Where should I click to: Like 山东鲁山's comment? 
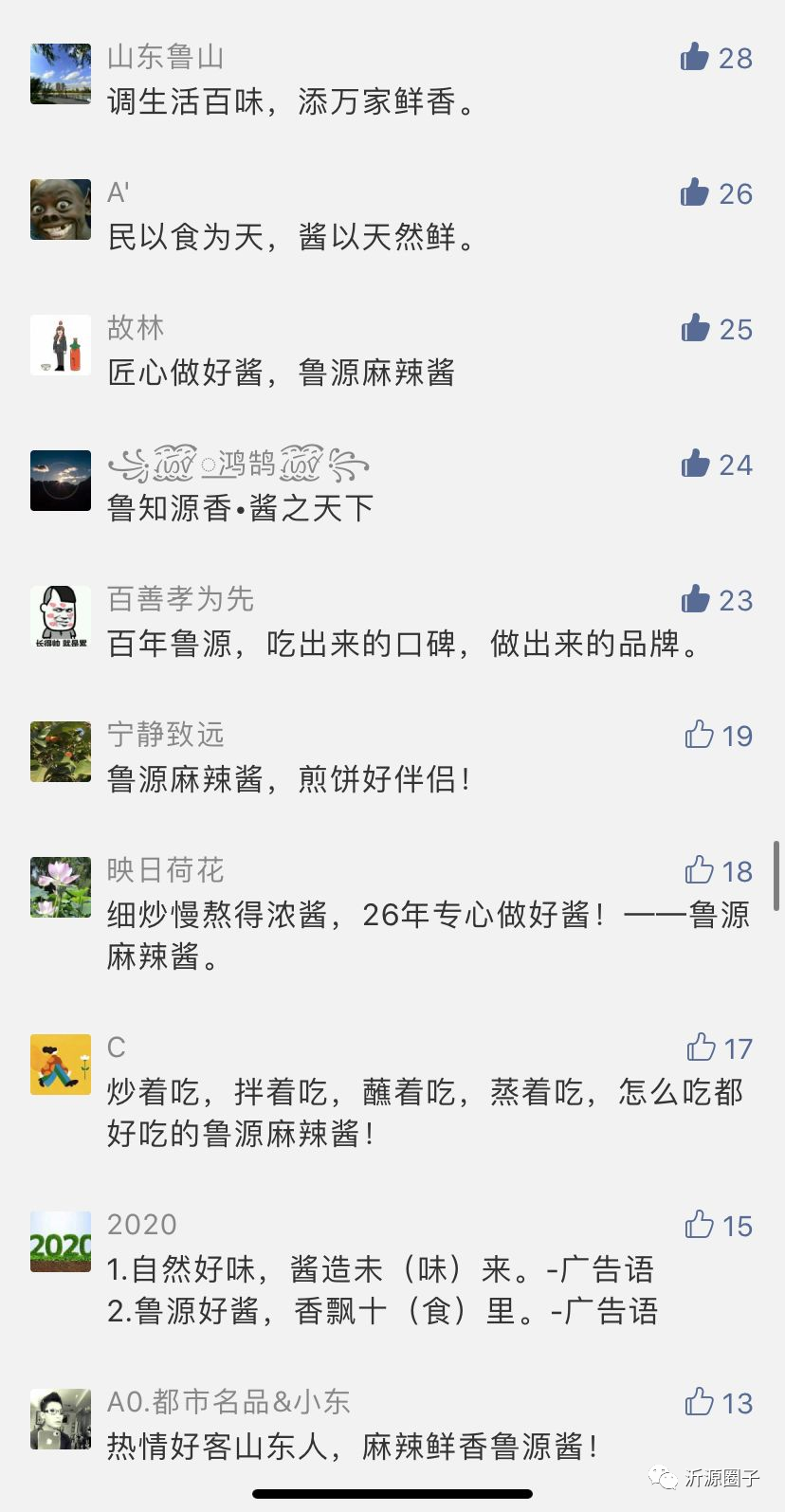[695, 57]
